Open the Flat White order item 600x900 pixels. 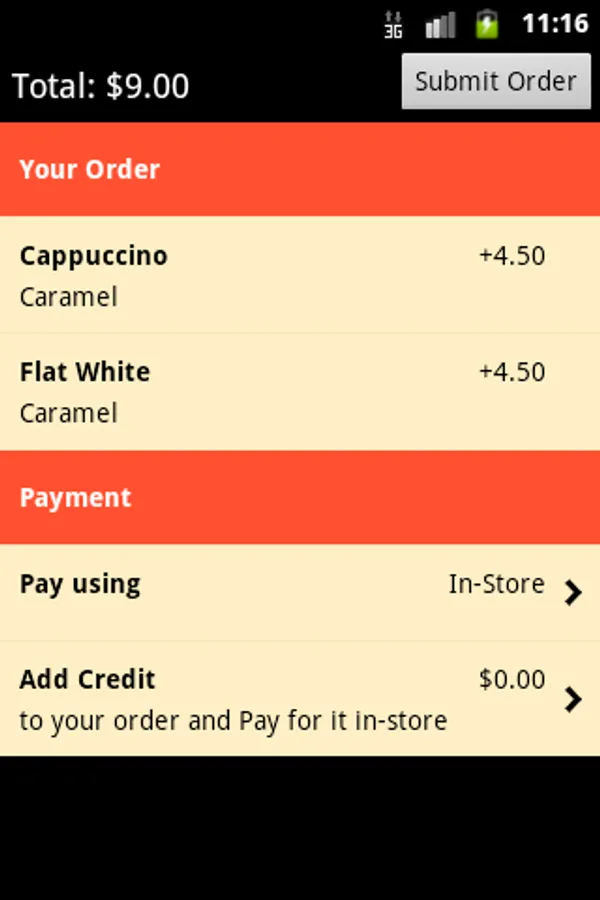pos(298,391)
